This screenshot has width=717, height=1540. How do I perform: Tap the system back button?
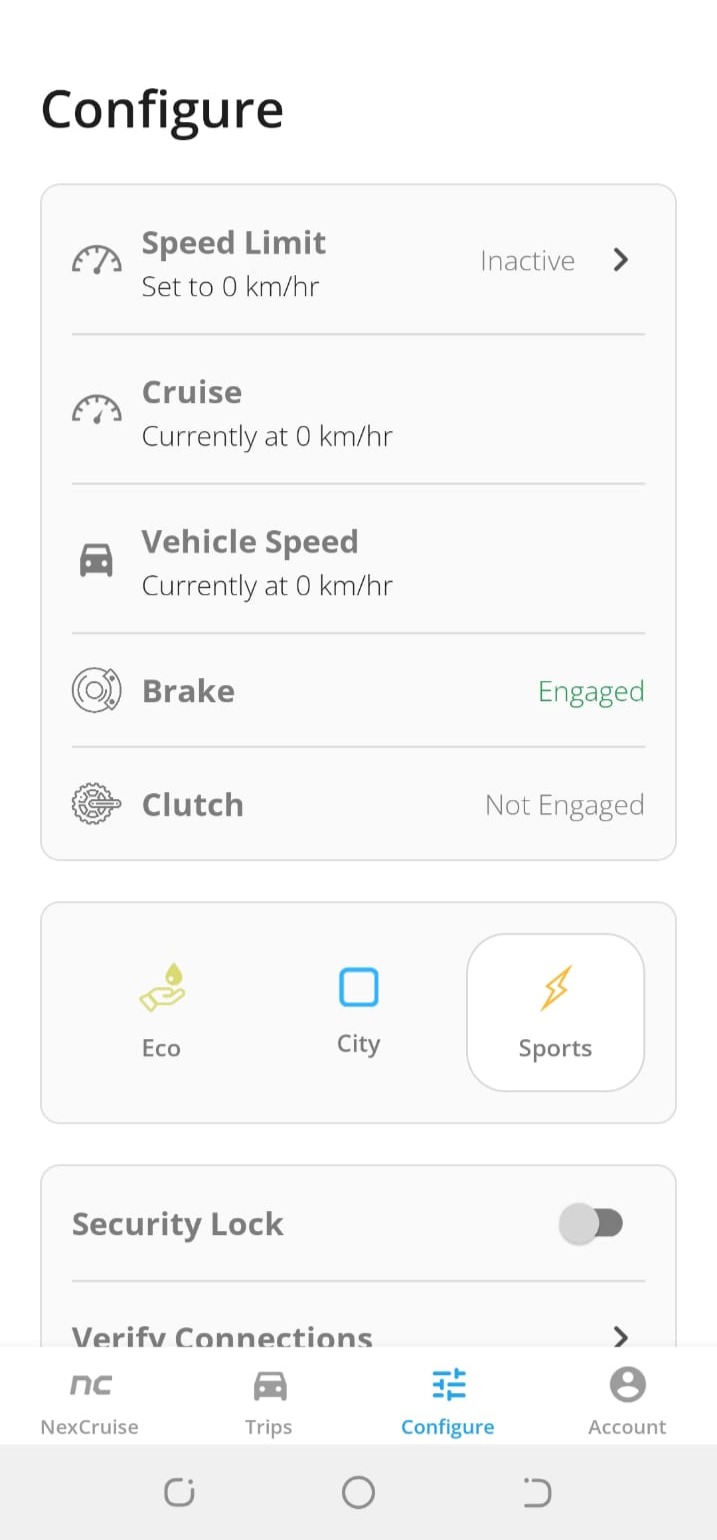click(x=537, y=1492)
